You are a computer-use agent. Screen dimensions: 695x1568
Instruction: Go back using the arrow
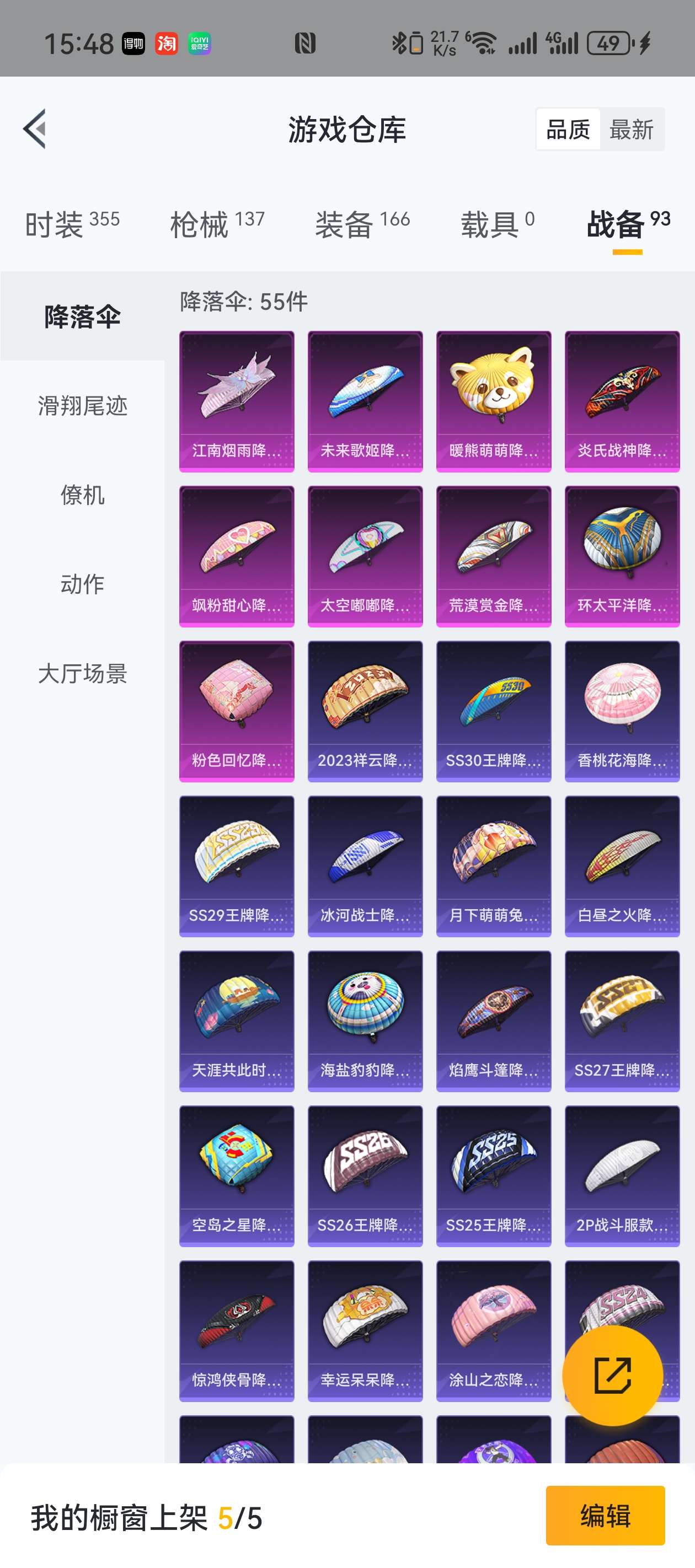(35, 129)
